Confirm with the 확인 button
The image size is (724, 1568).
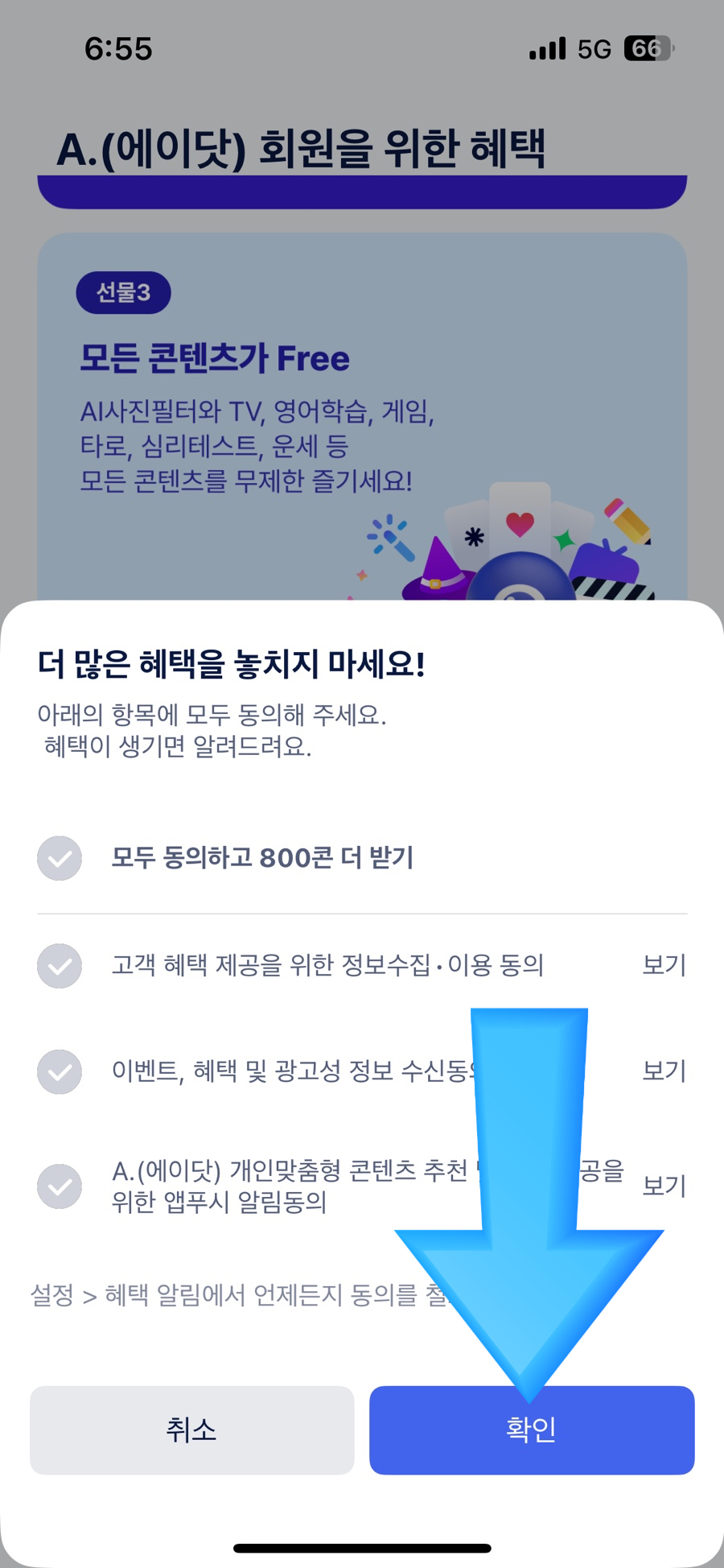(531, 1430)
